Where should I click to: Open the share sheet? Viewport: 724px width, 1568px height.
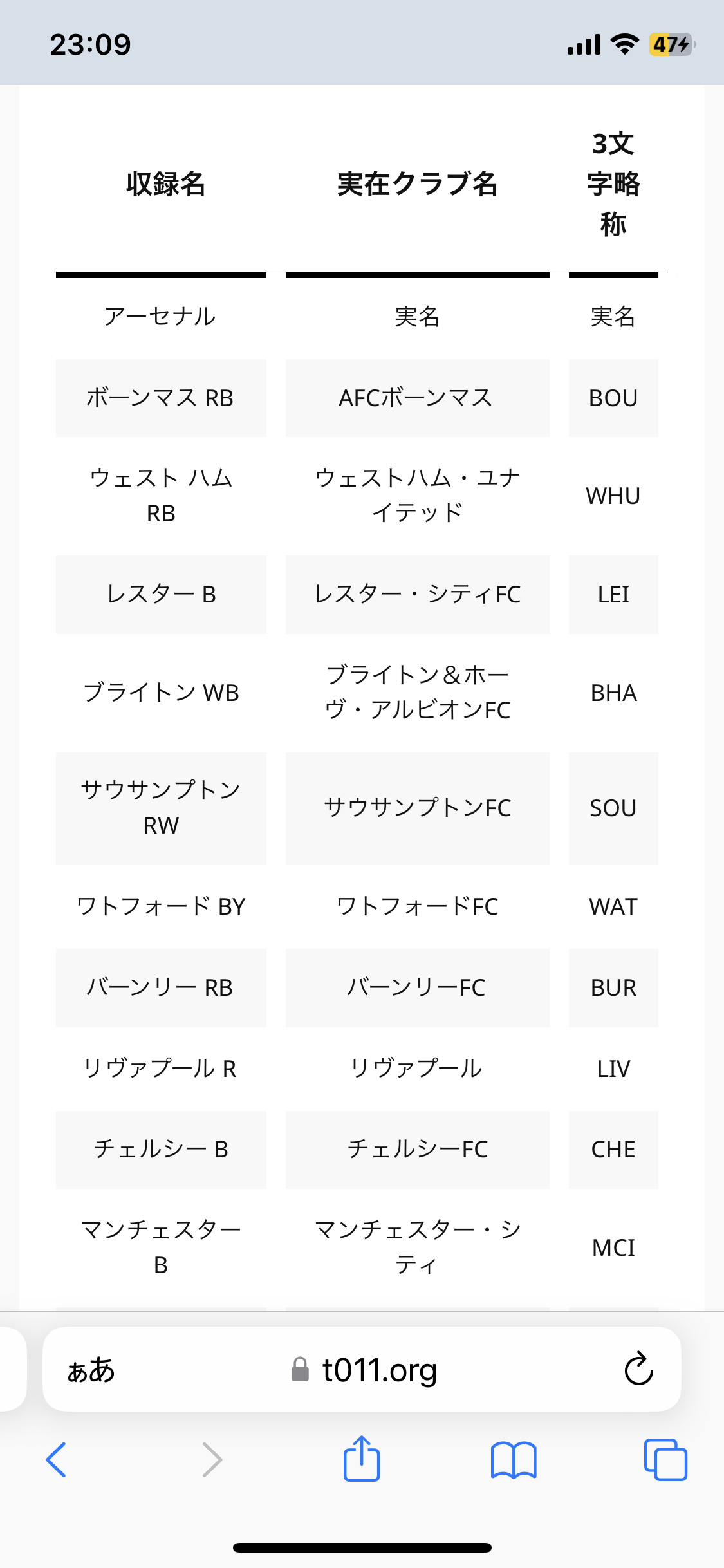[362, 1458]
